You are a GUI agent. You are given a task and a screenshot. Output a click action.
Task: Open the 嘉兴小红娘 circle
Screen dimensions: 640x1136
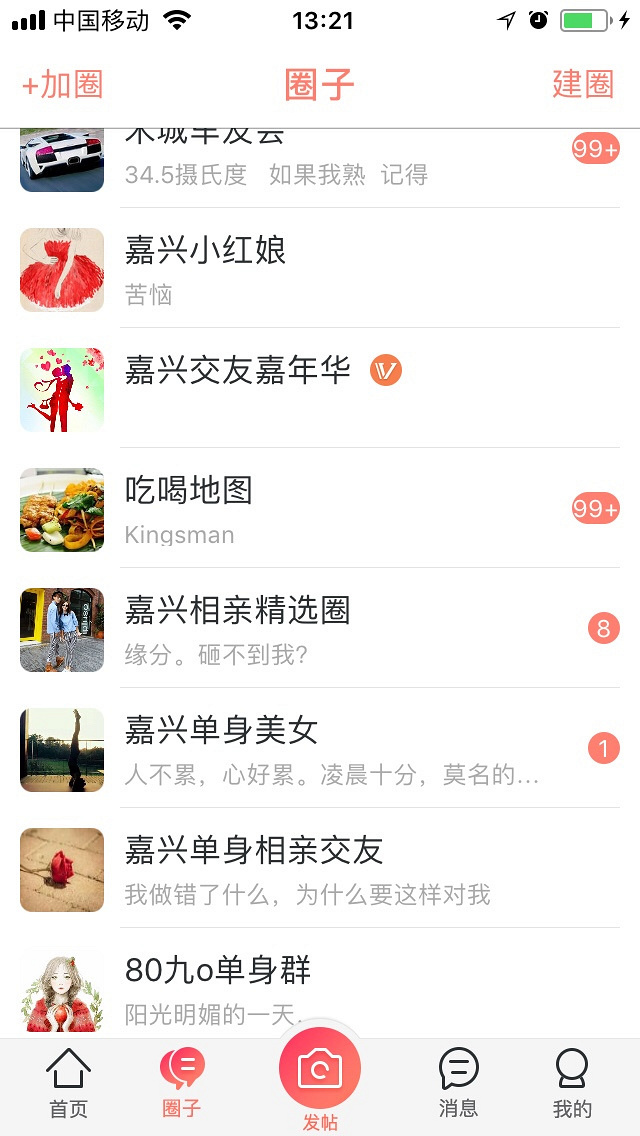click(320, 269)
